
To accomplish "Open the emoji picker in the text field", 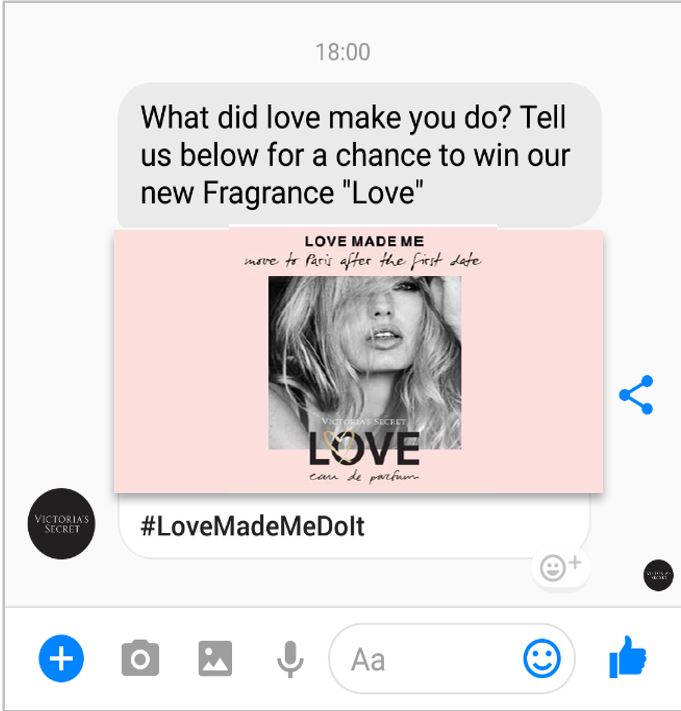I will click(542, 659).
